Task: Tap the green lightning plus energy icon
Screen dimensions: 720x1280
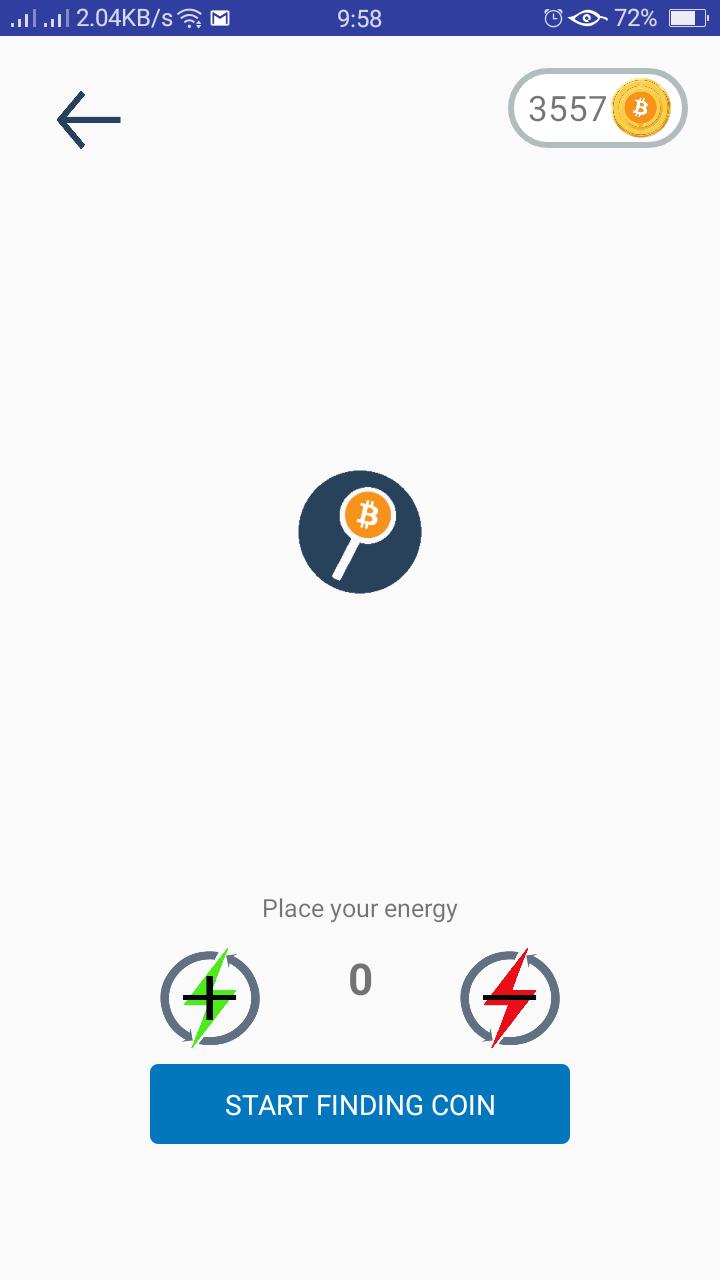Action: (210, 997)
